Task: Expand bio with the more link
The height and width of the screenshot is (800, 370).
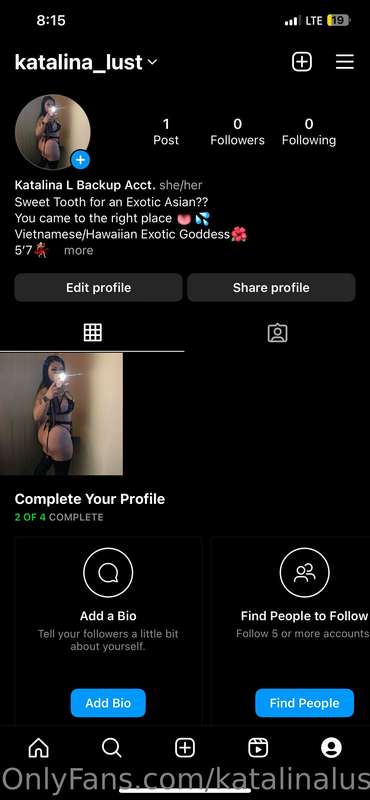Action: [79, 251]
